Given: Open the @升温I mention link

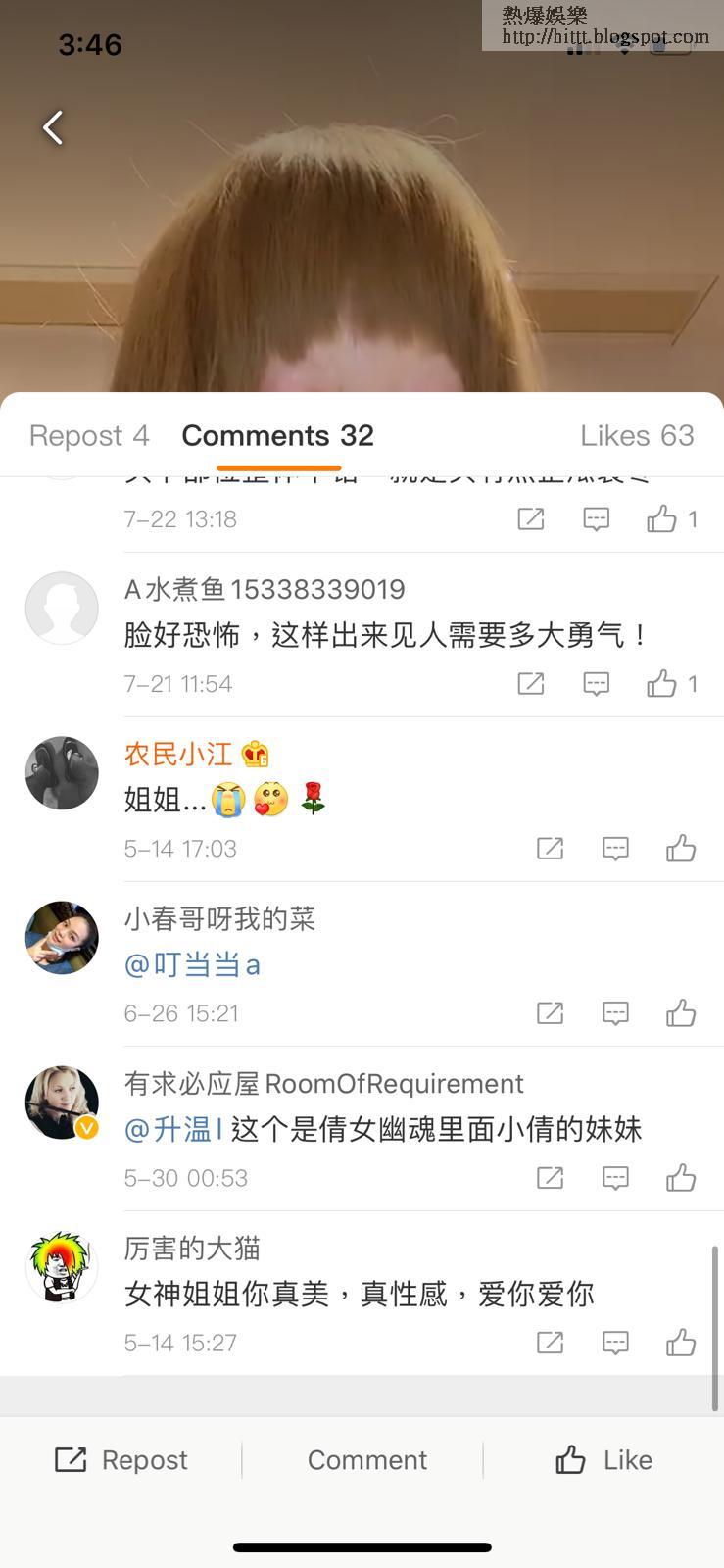Looking at the screenshot, I should [x=172, y=1129].
